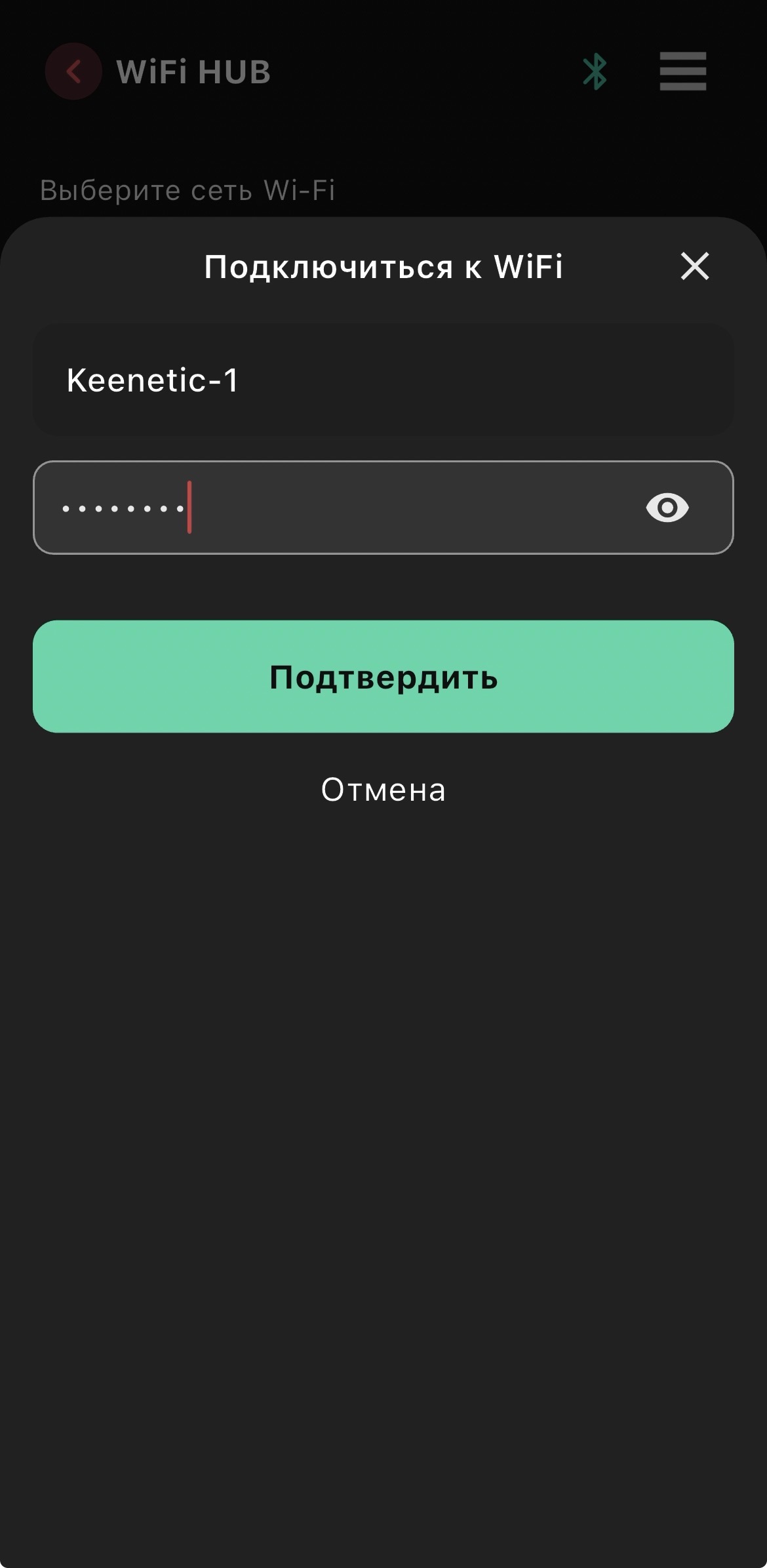Tap the Подтвердить confirm button
Image resolution: width=767 pixels, height=1568 pixels.
click(x=383, y=676)
